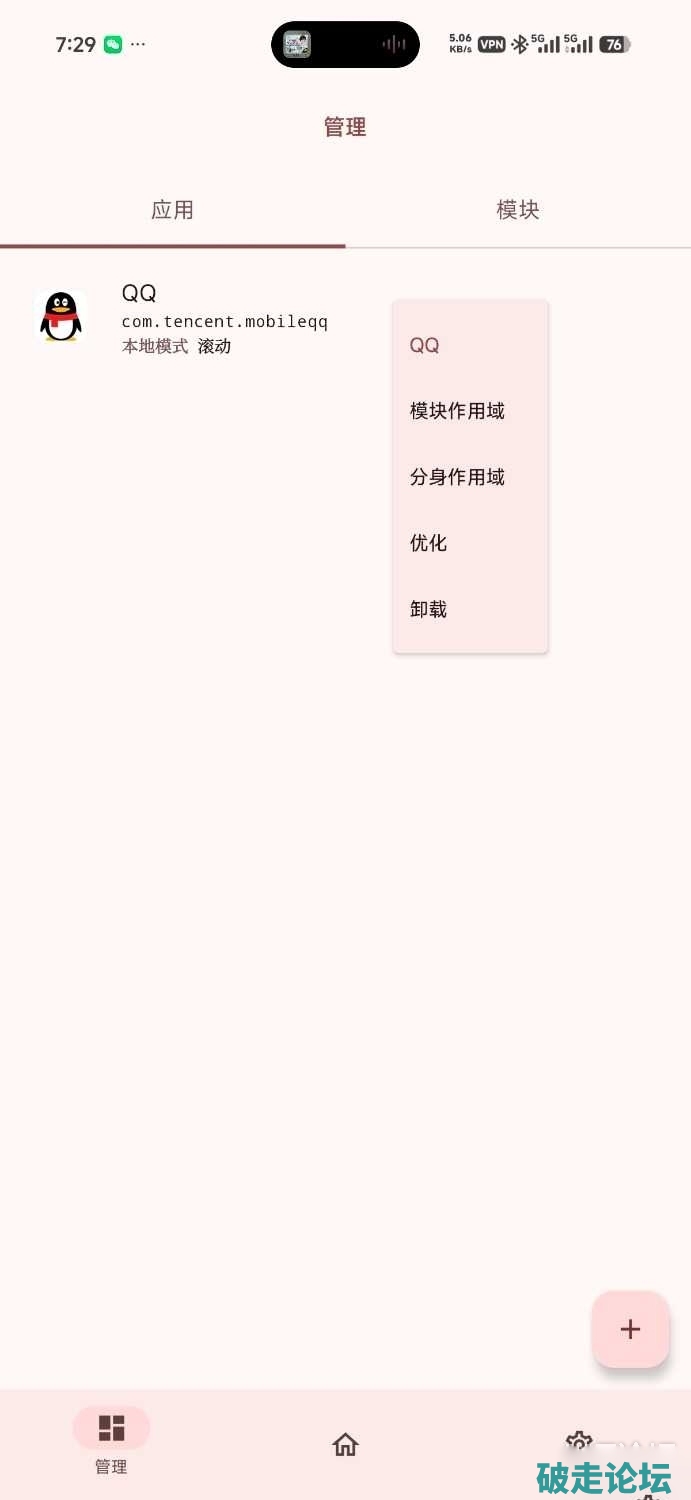Go to the home tab in bottom navigation
This screenshot has width=691, height=1500.
[x=345, y=1444]
